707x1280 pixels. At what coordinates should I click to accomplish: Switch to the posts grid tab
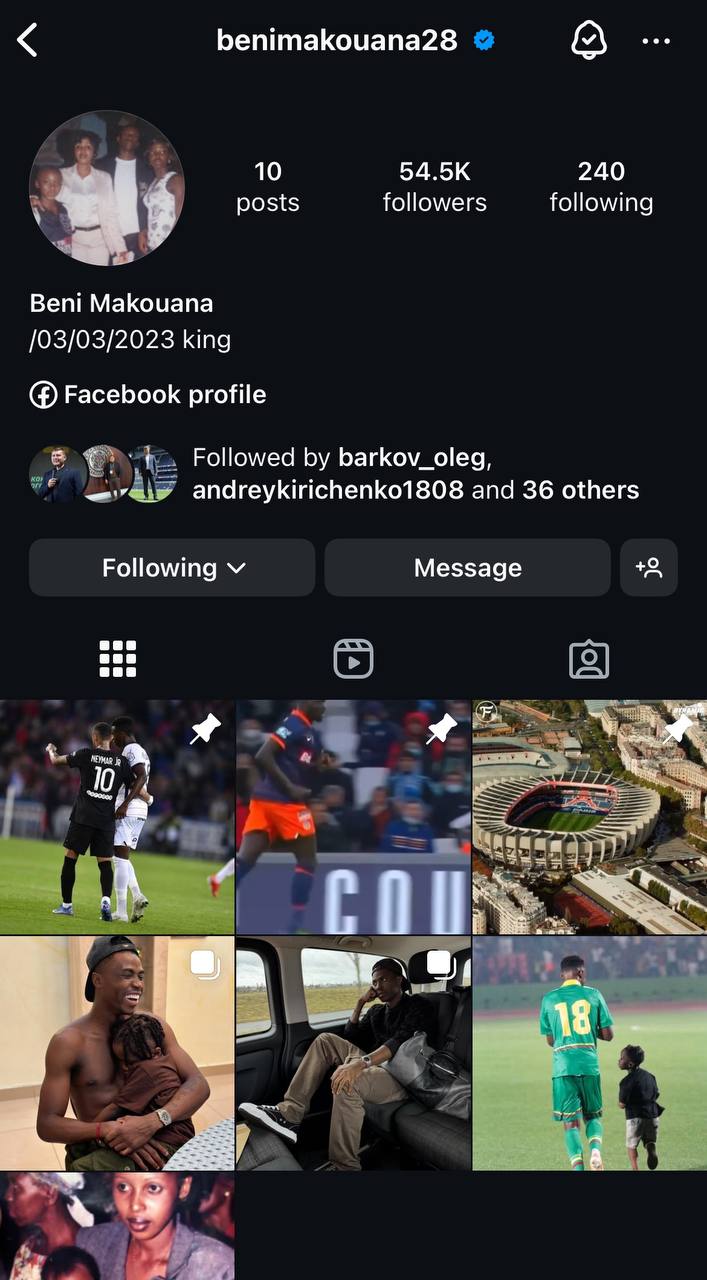118,659
